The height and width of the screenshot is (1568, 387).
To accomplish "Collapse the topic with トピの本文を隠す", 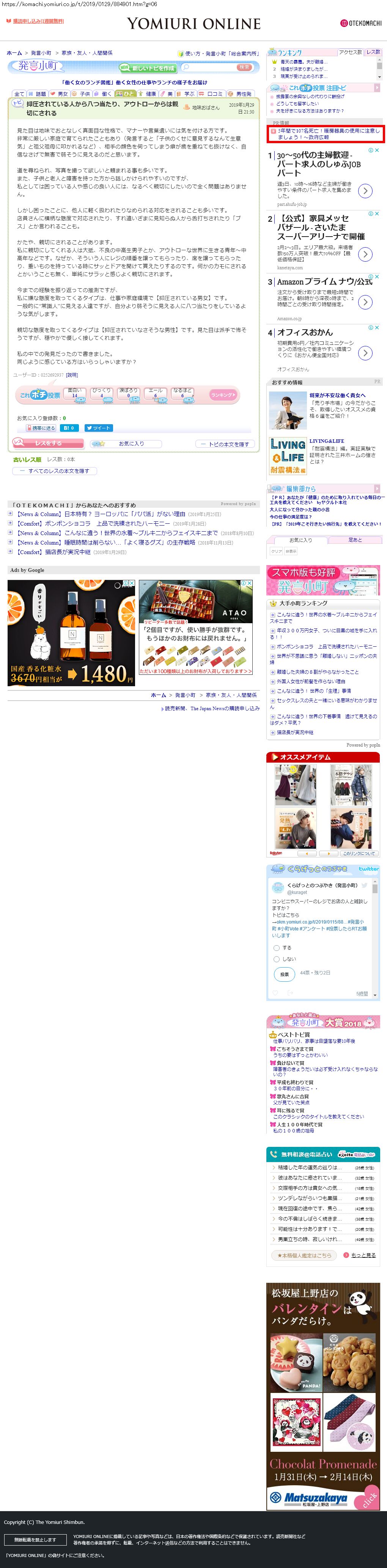I will [225, 444].
